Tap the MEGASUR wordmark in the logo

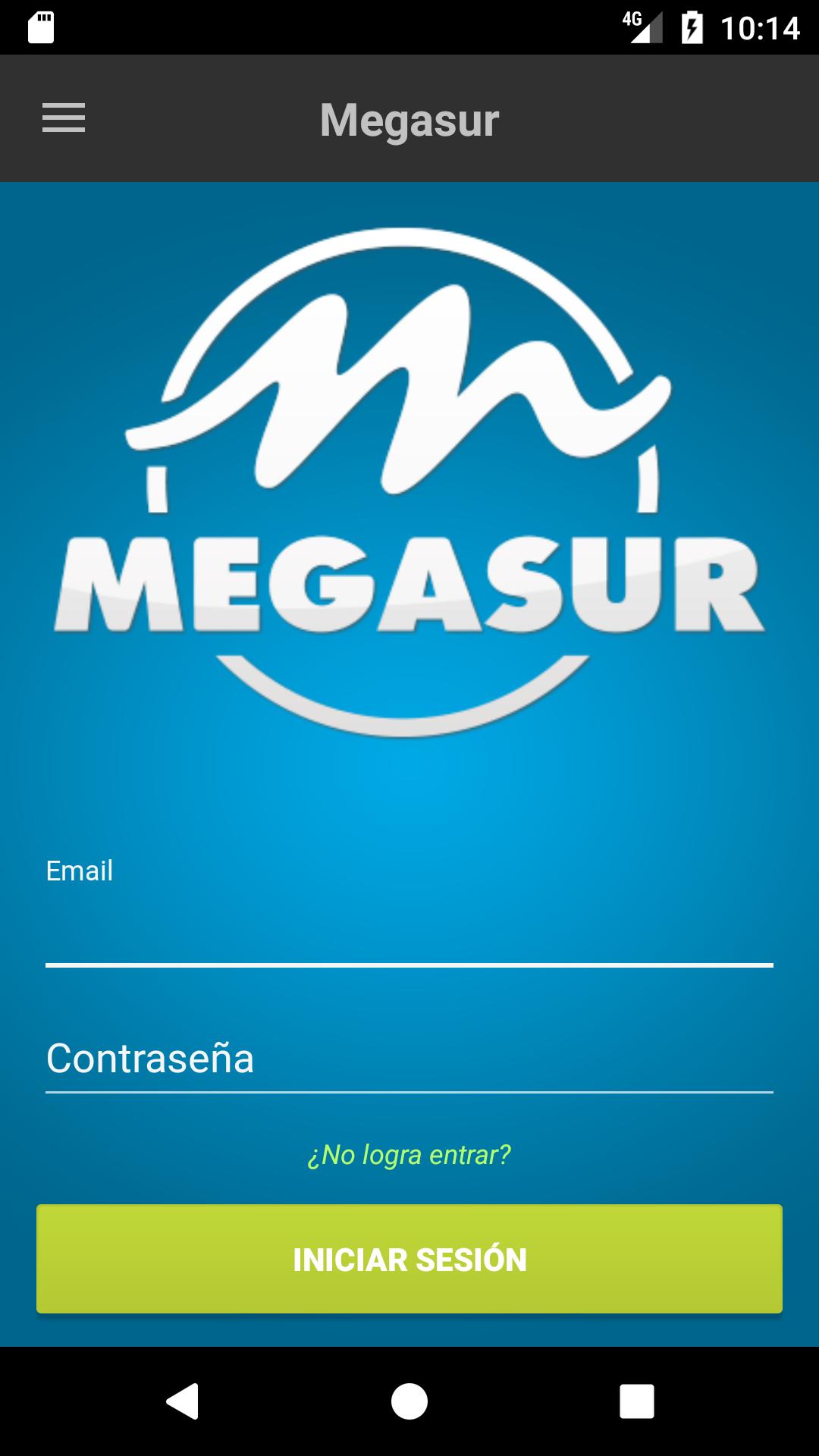[409, 584]
